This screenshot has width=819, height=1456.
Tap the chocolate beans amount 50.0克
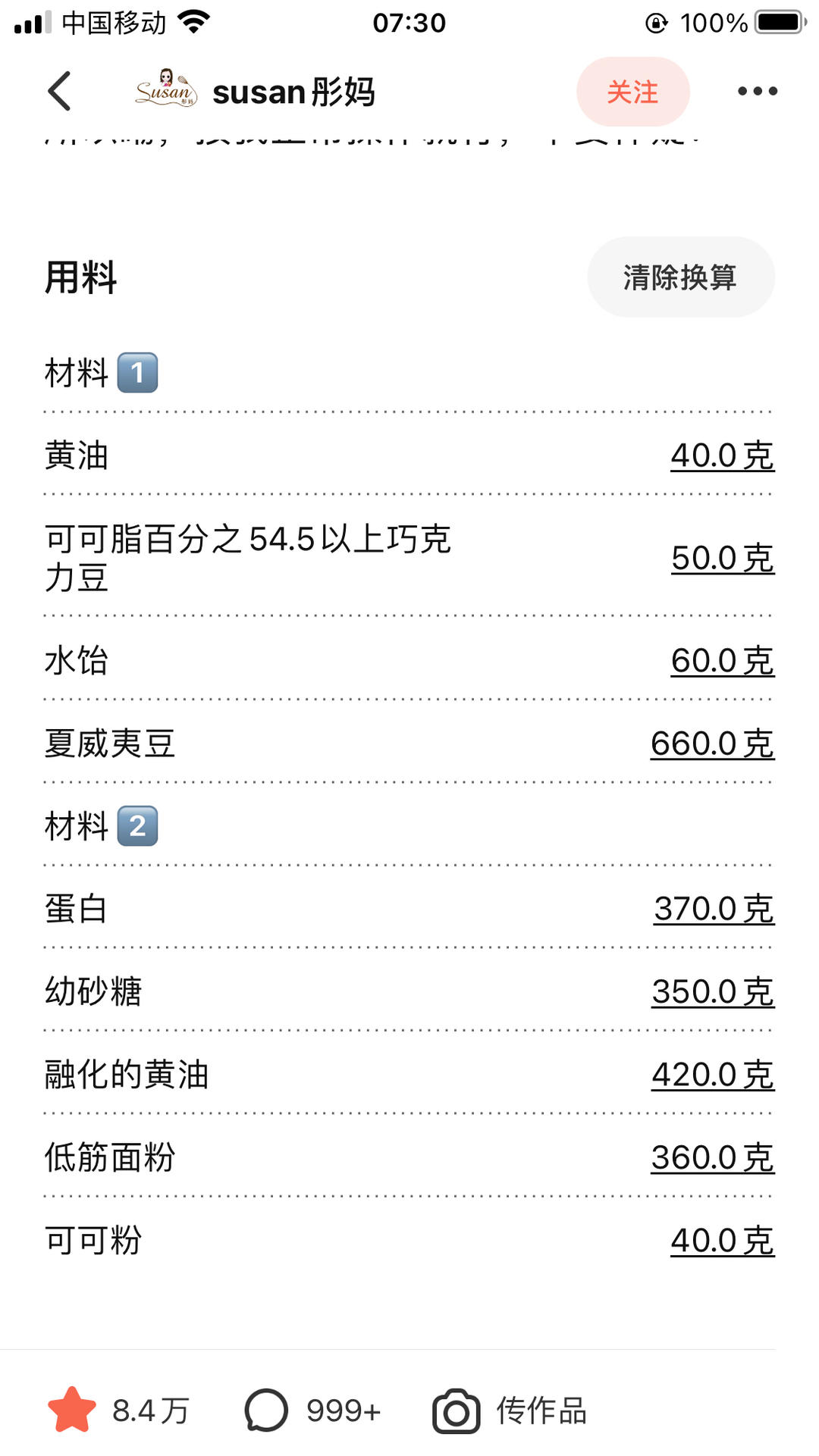[723, 558]
